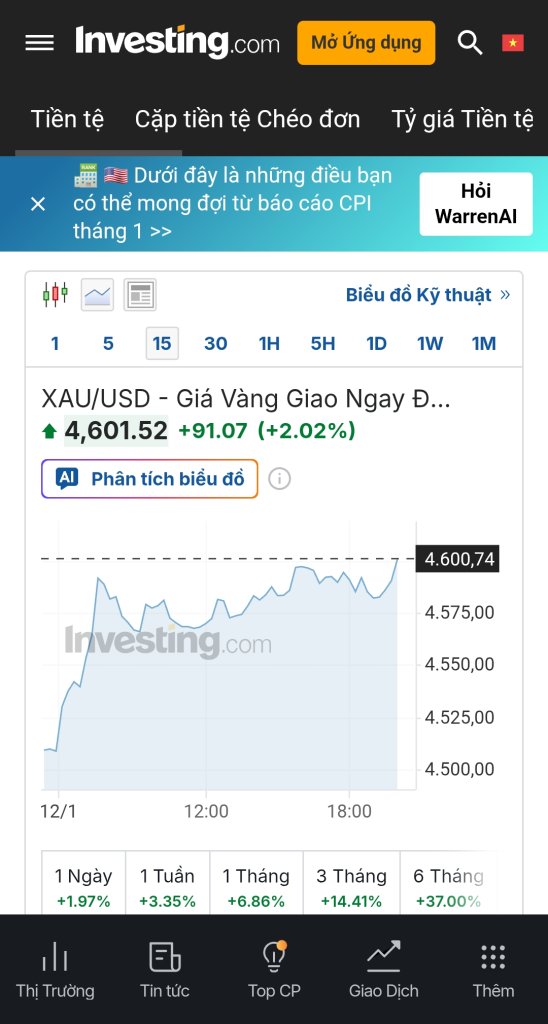Go to the Tin tức bottom tab
Viewport: 548px width, 1024px height.
(x=165, y=970)
